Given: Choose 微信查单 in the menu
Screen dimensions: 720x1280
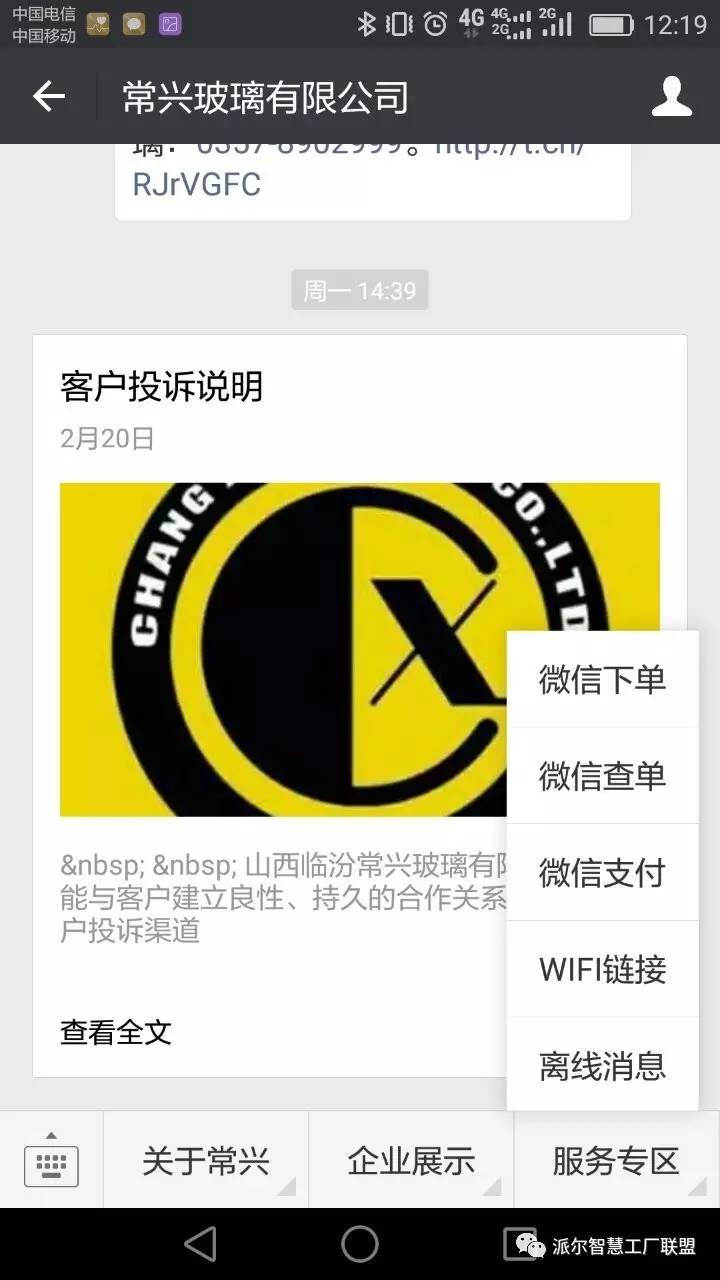Looking at the screenshot, I should pos(602,776).
